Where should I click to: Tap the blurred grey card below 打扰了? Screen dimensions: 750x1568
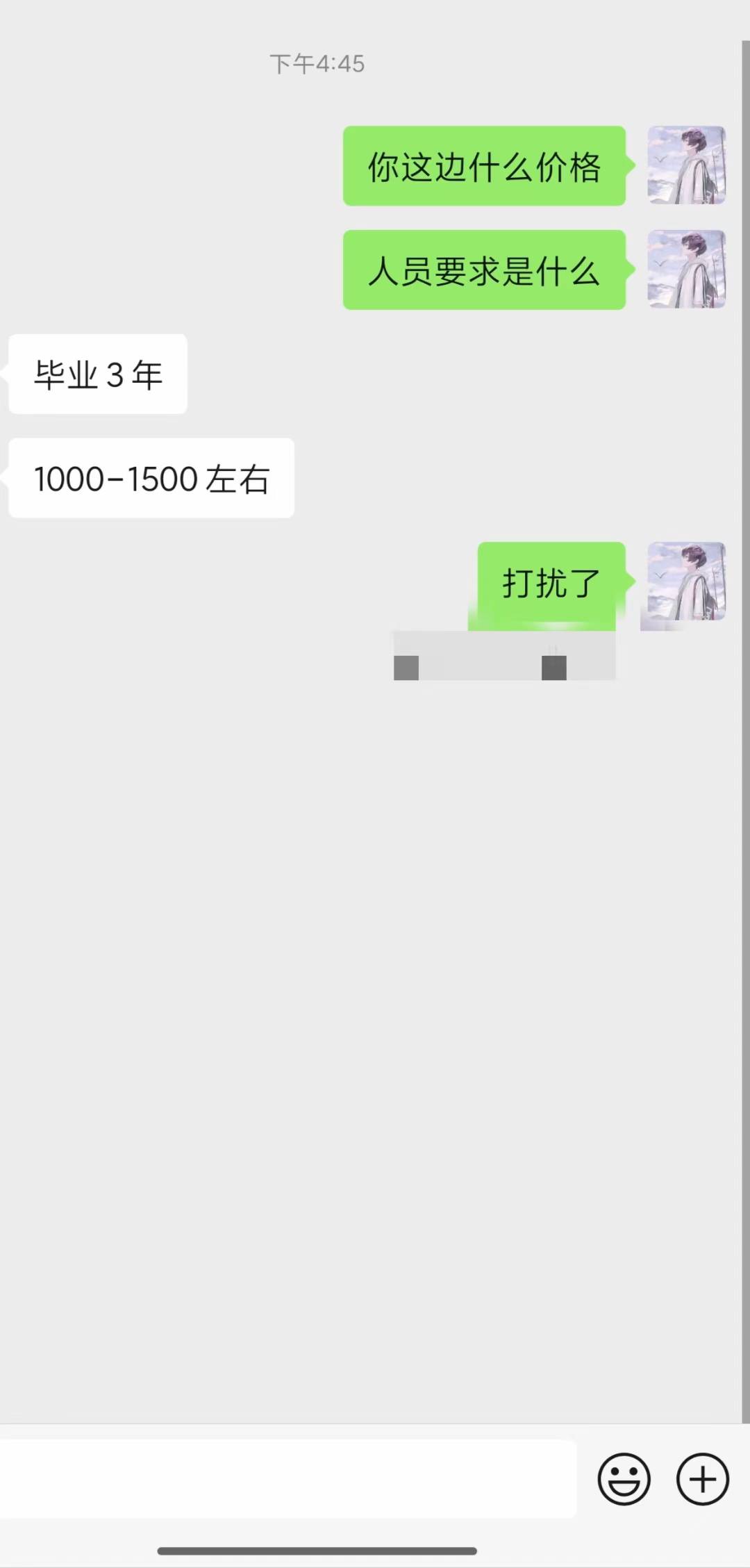(505, 657)
